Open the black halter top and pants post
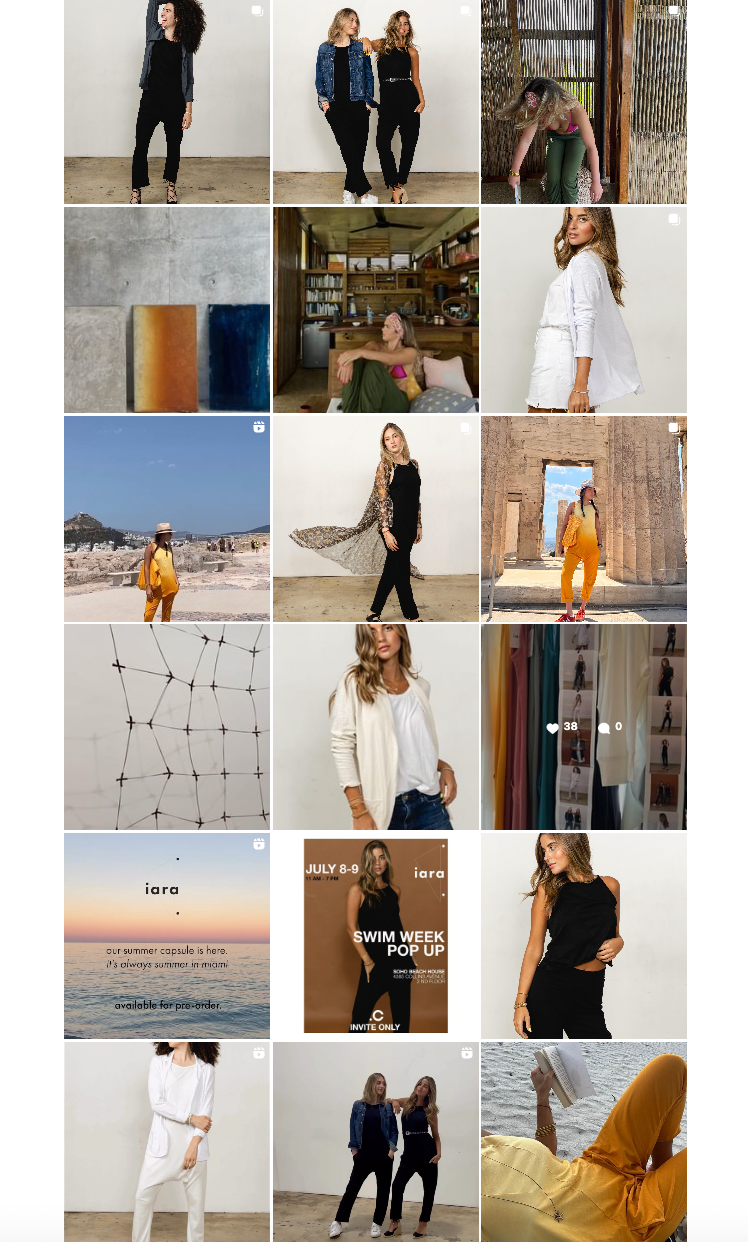Image resolution: width=748 pixels, height=1242 pixels. [x=583, y=935]
